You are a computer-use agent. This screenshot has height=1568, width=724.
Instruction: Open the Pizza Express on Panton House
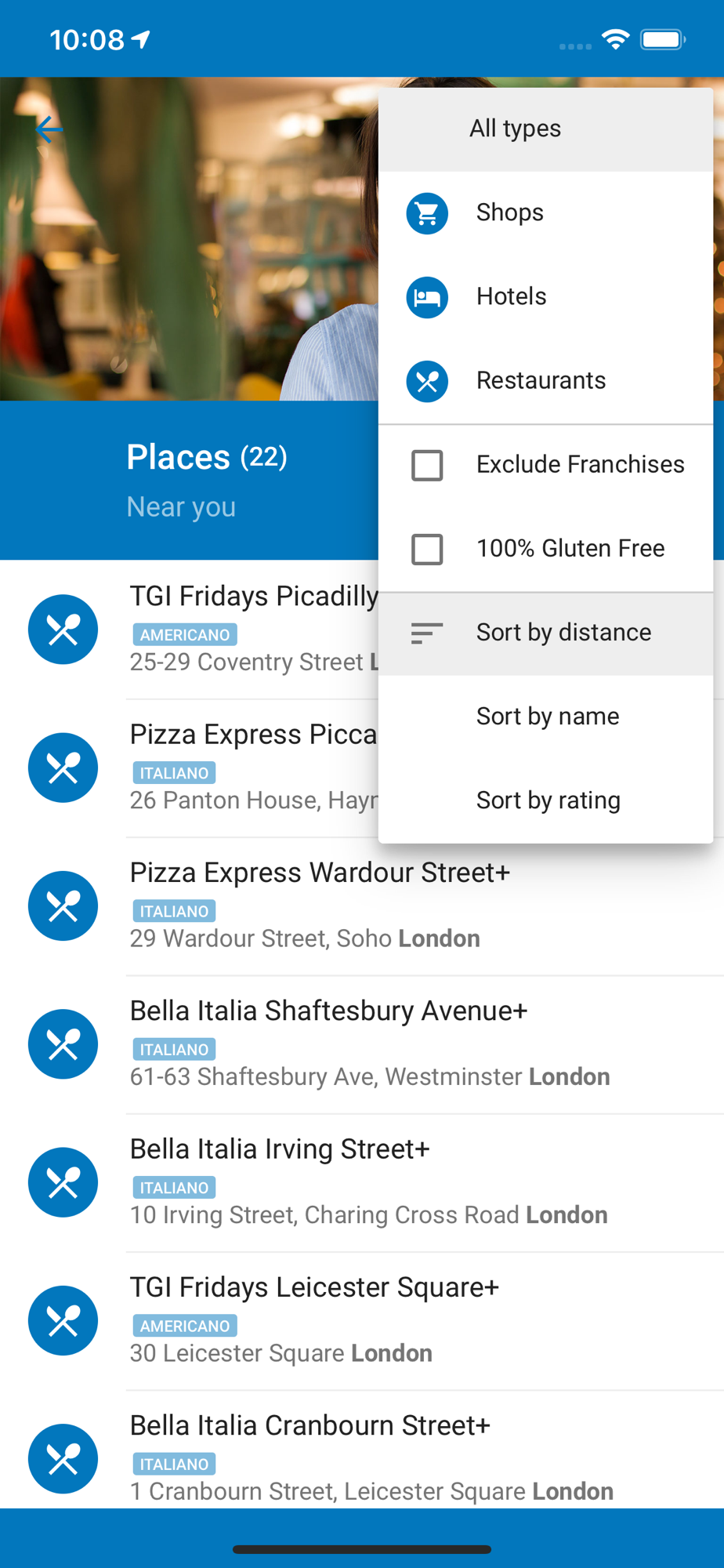tap(190, 768)
